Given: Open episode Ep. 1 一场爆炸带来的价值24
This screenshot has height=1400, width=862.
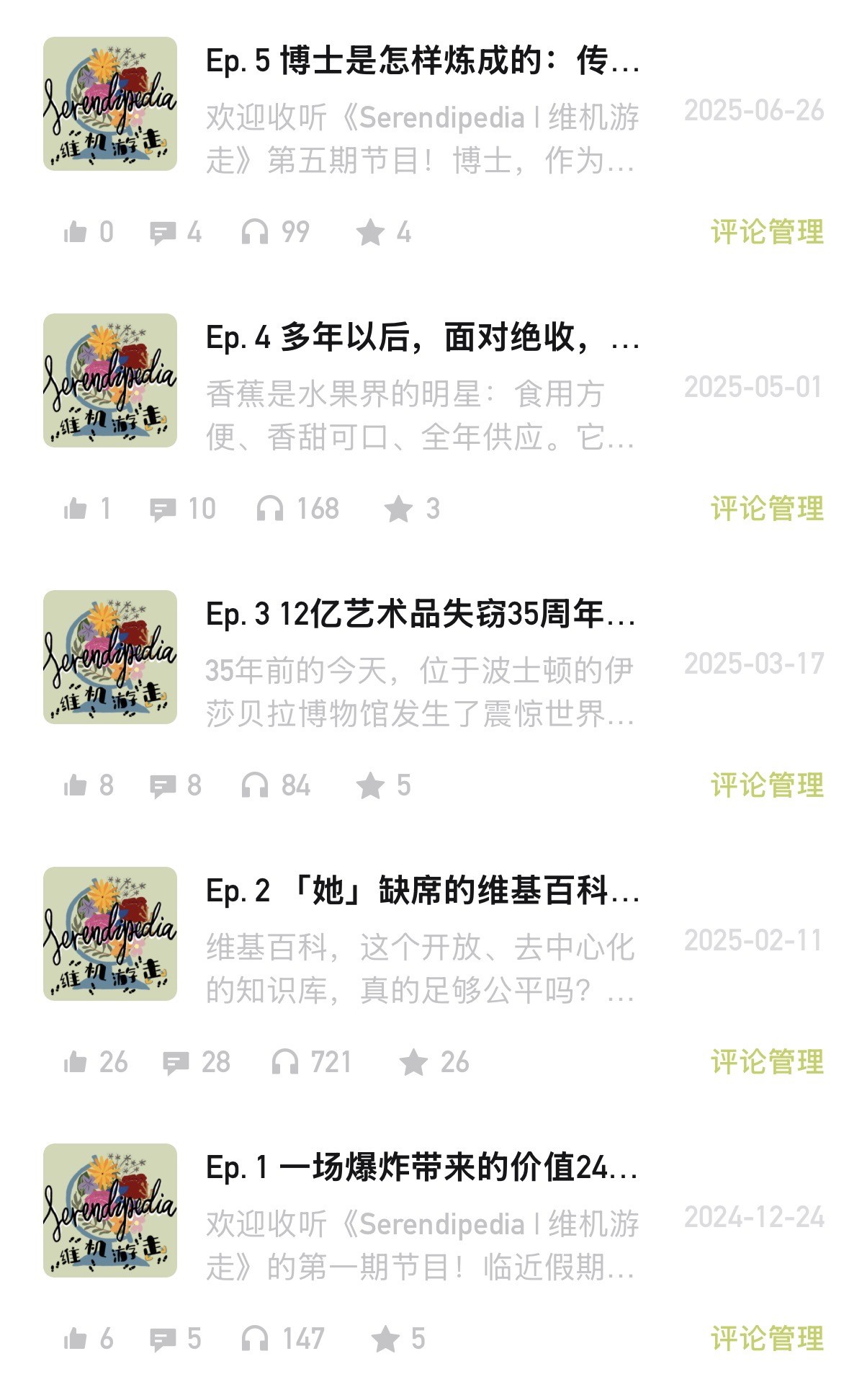Looking at the screenshot, I should 422,1168.
